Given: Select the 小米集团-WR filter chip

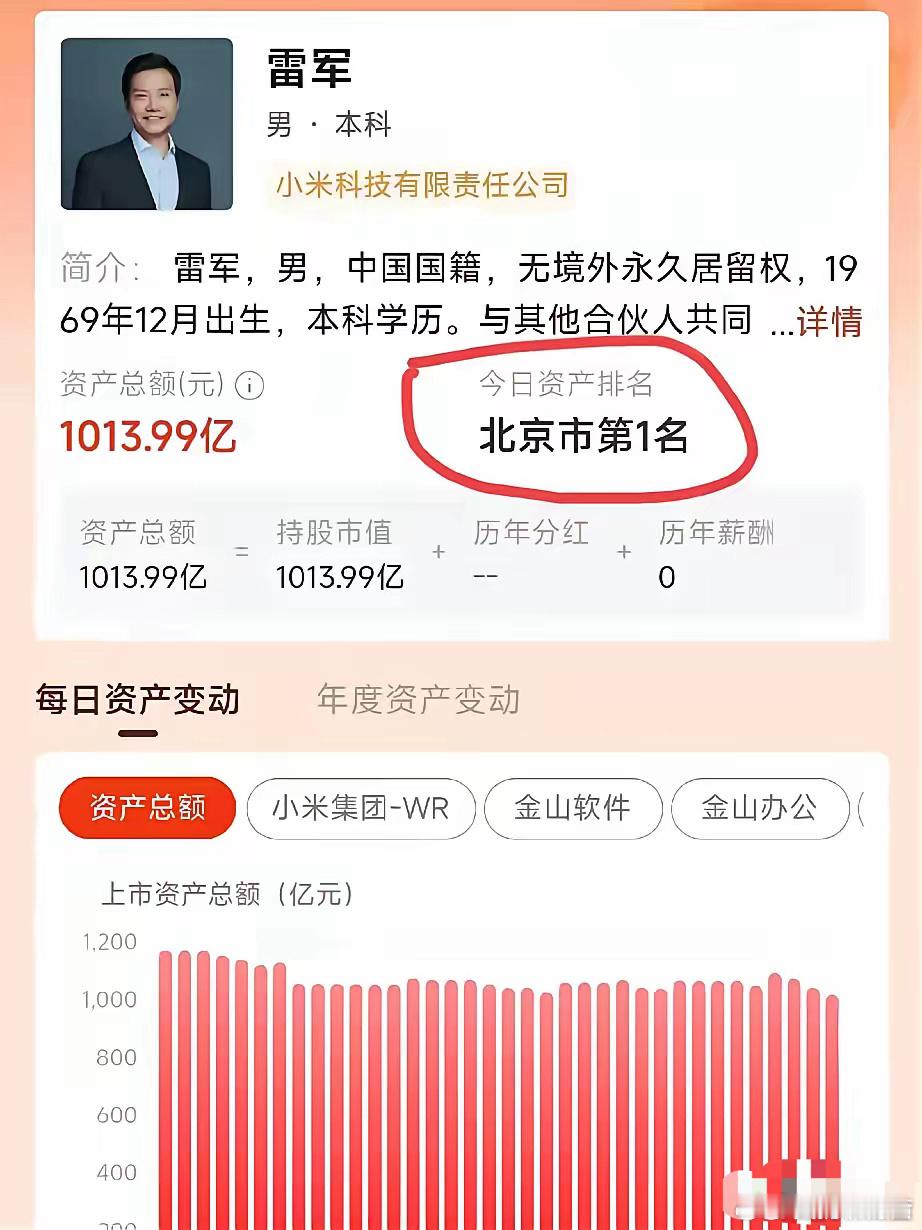Looking at the screenshot, I should 360,808.
